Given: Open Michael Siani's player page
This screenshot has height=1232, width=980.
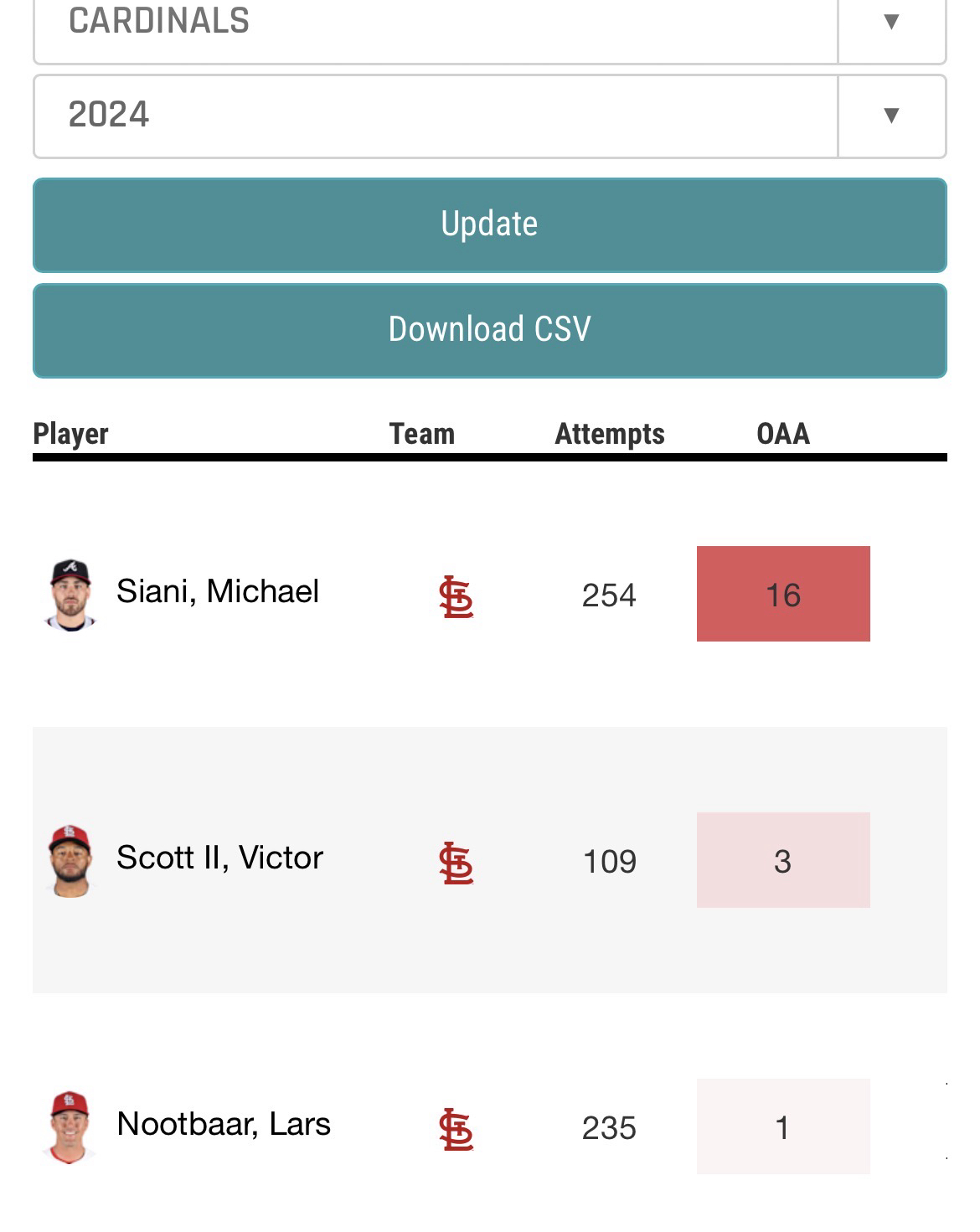Looking at the screenshot, I should 217,591.
